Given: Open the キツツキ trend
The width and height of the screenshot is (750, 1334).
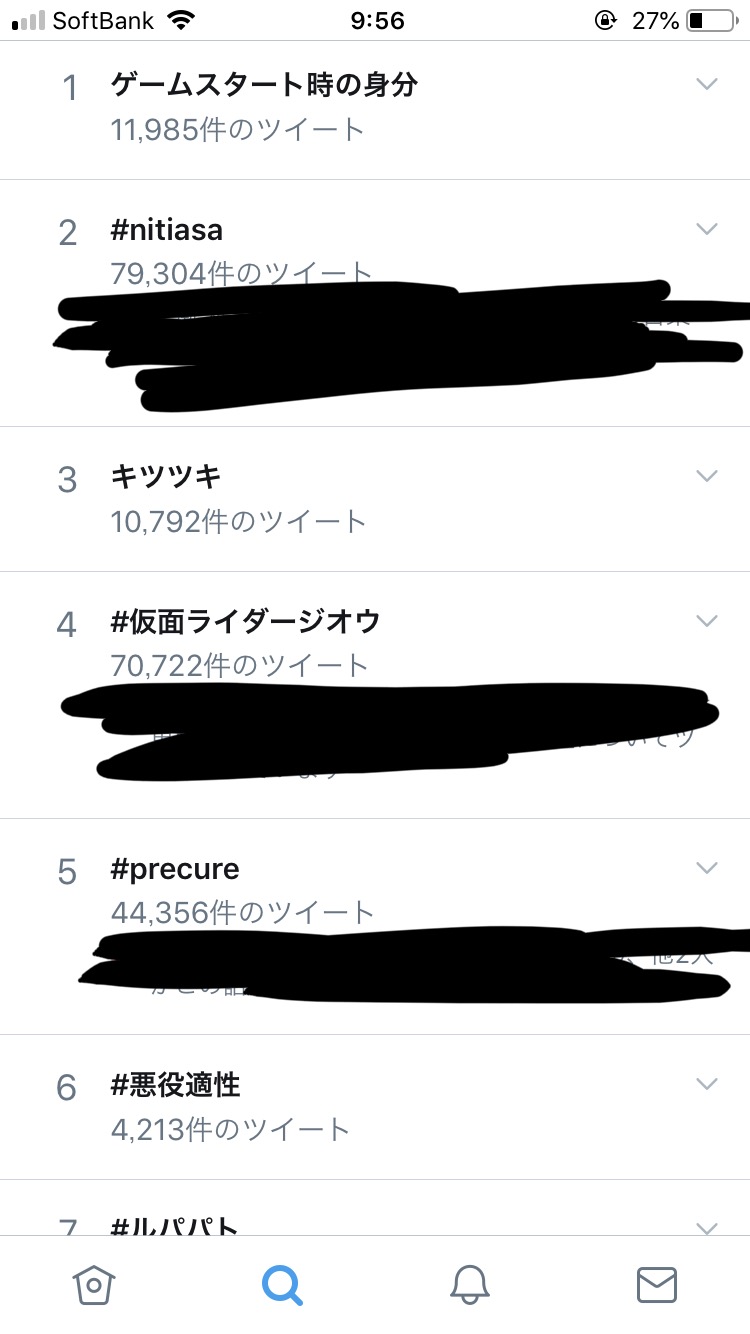Looking at the screenshot, I should (166, 477).
